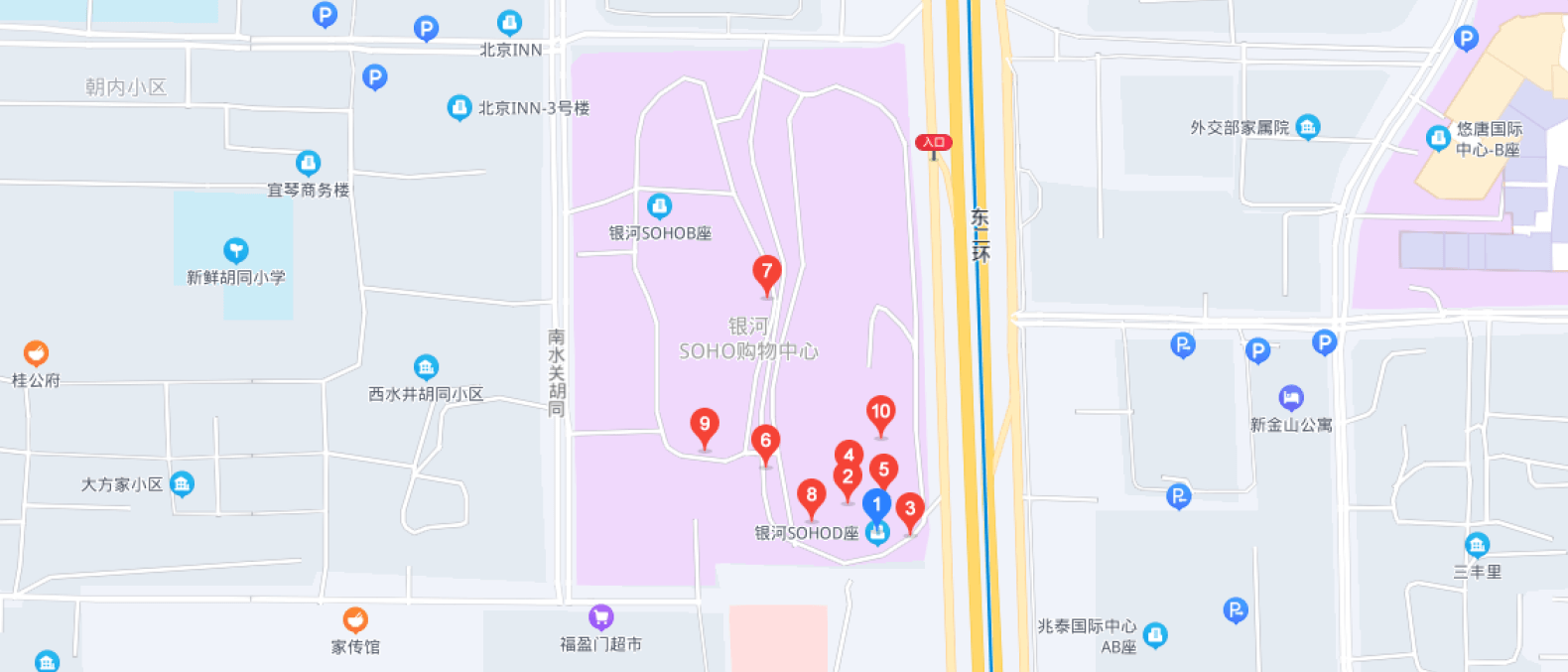Open red map marker number 9

click(x=705, y=424)
